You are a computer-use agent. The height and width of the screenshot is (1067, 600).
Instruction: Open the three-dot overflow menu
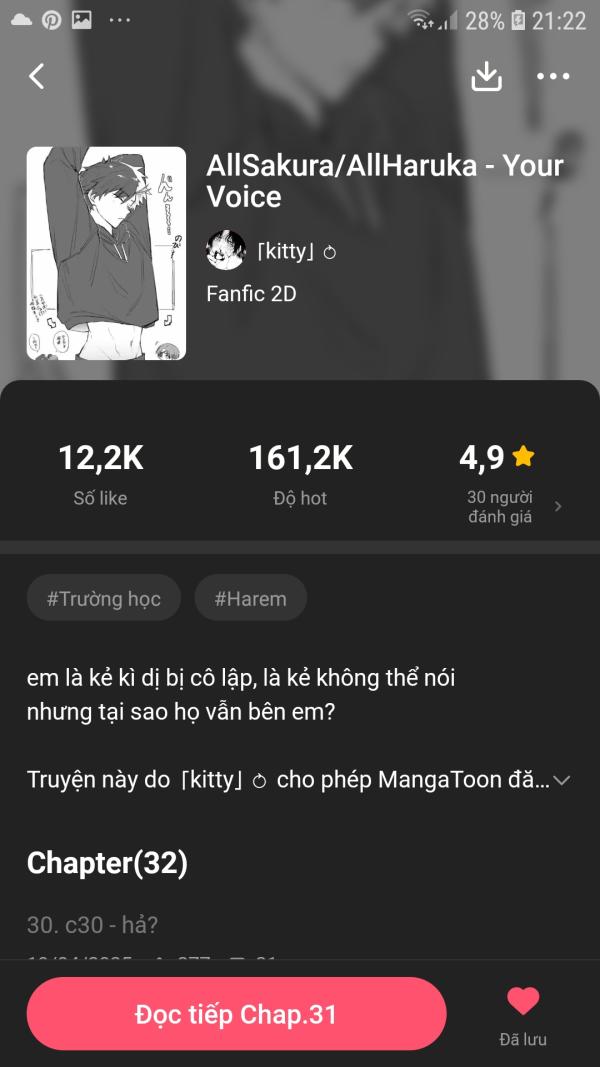pos(552,76)
